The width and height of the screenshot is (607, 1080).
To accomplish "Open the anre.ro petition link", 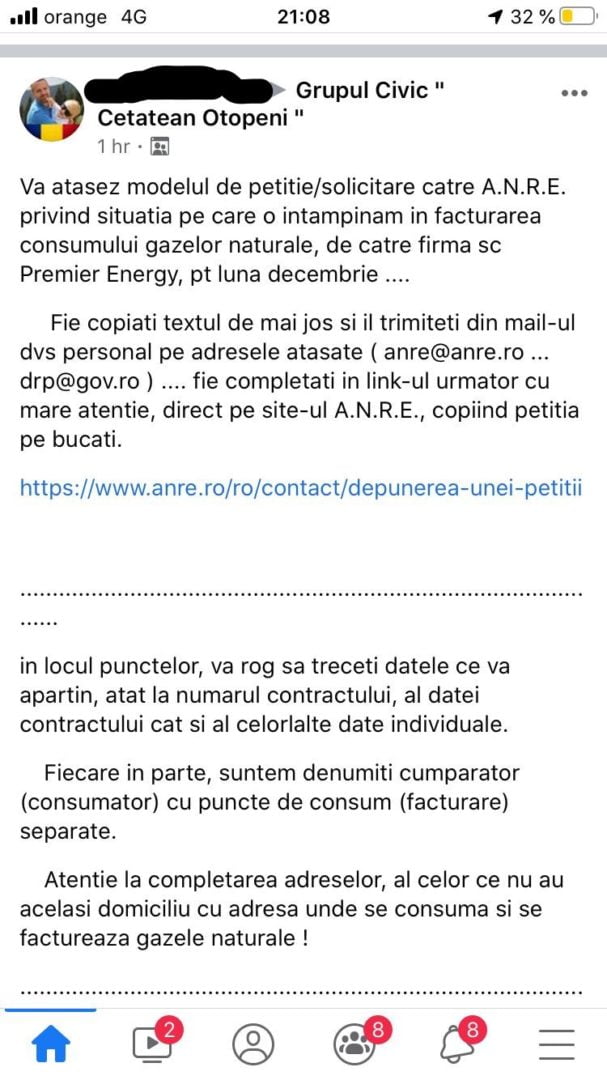I will [301, 489].
